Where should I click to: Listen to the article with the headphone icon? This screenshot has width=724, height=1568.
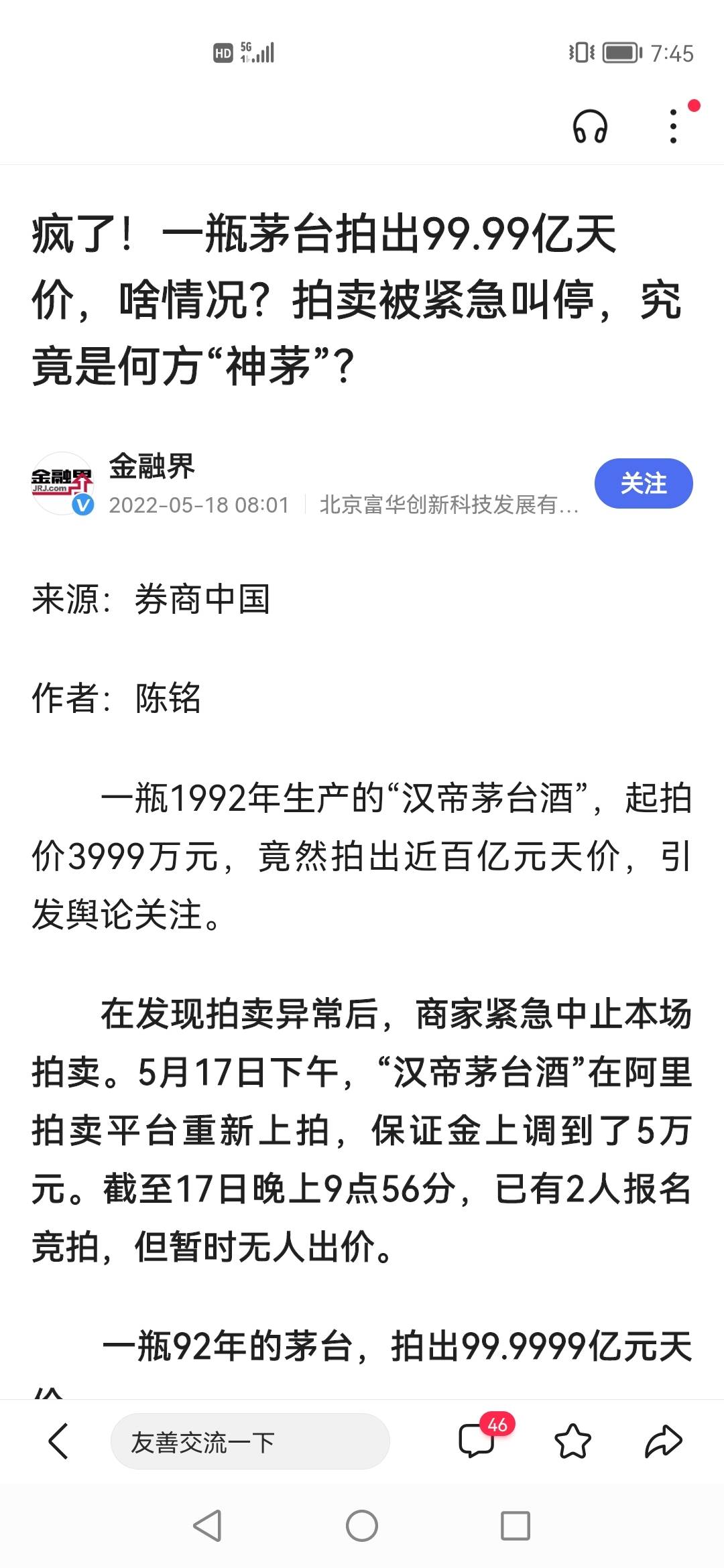click(x=590, y=127)
